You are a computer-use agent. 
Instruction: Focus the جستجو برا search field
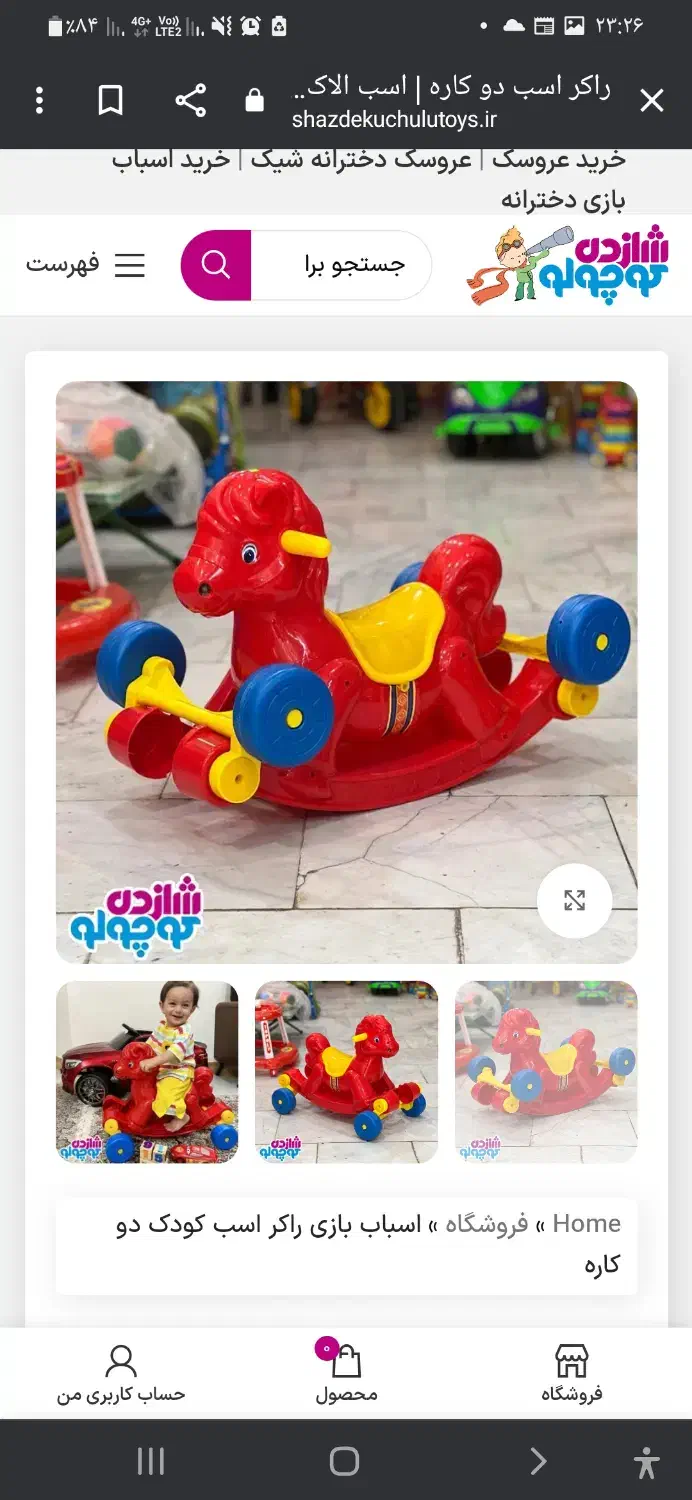click(x=341, y=265)
